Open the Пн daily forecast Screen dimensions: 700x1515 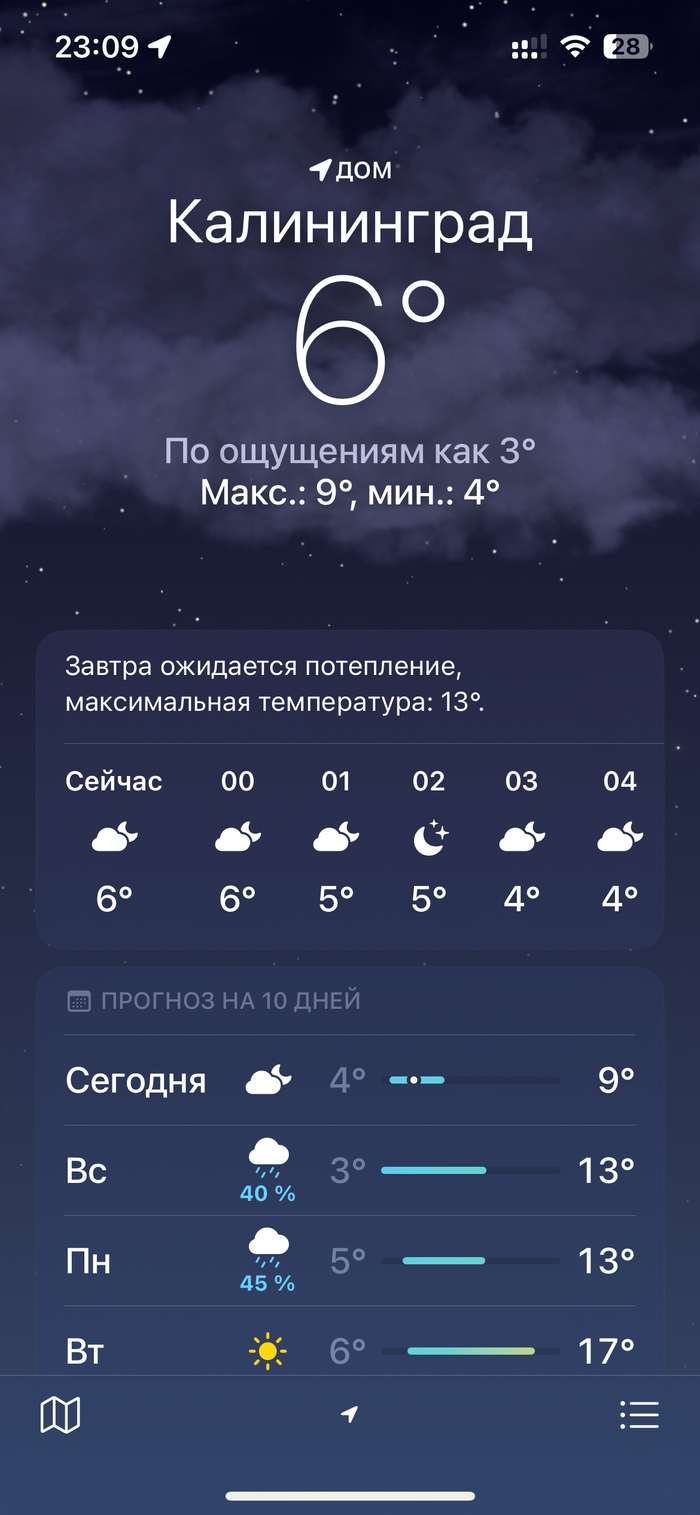coord(350,1260)
